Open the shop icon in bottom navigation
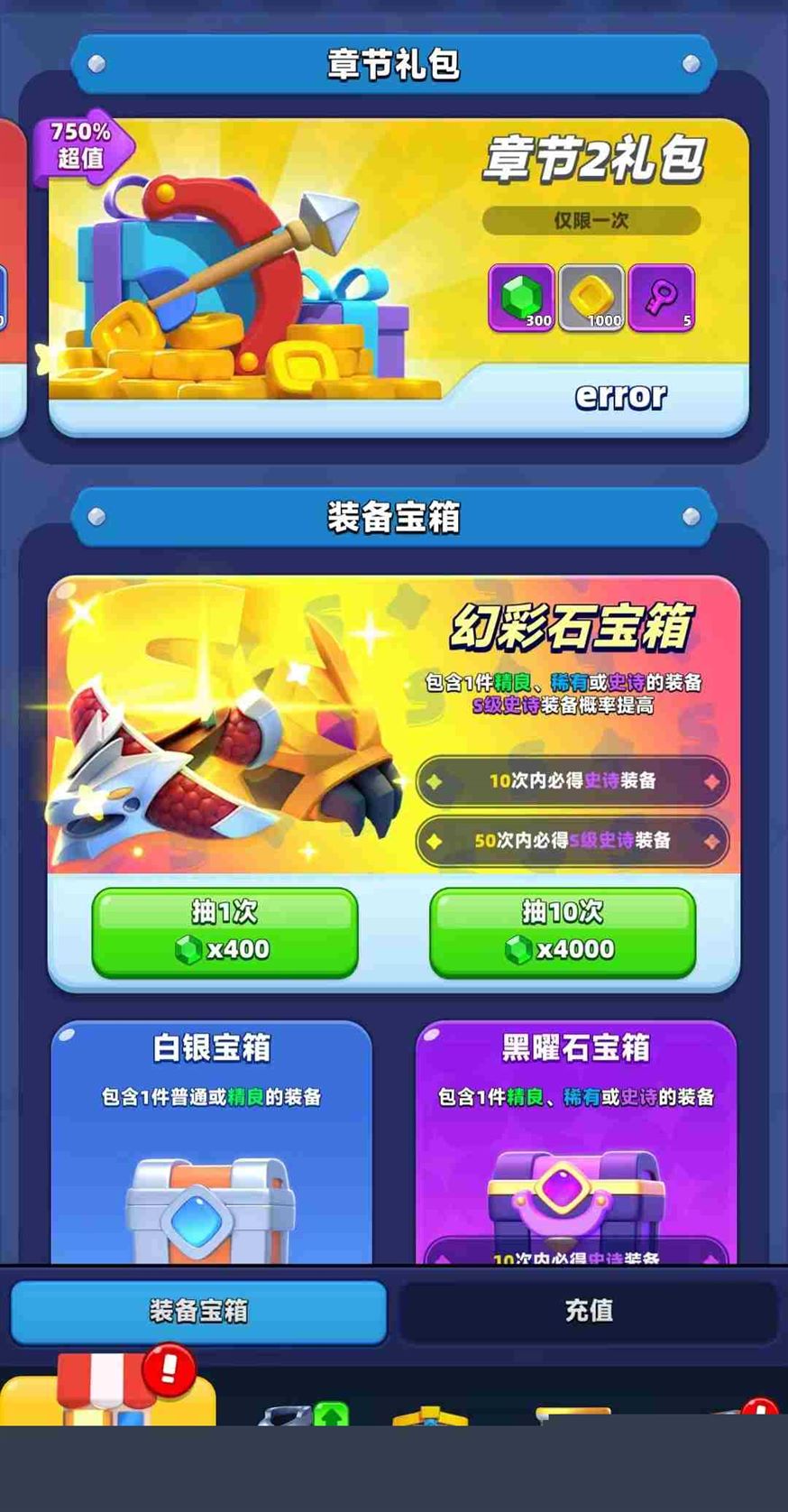 coord(108,1389)
